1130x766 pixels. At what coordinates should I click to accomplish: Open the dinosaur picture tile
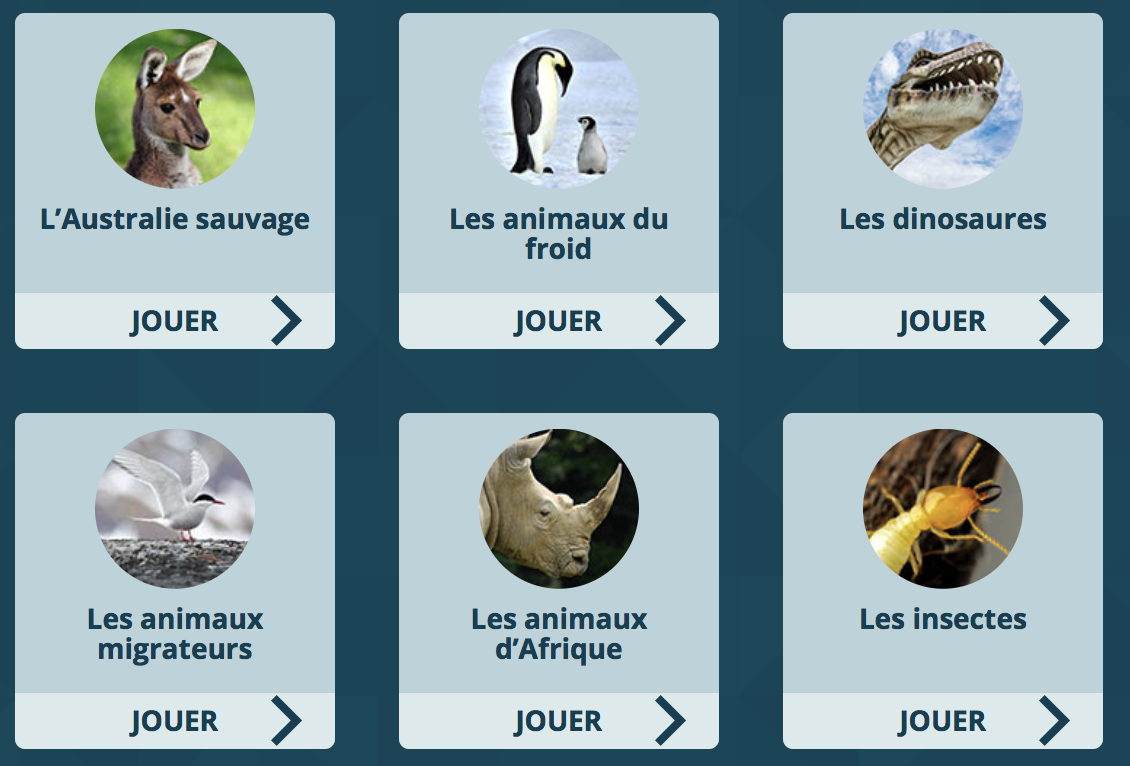(x=943, y=108)
